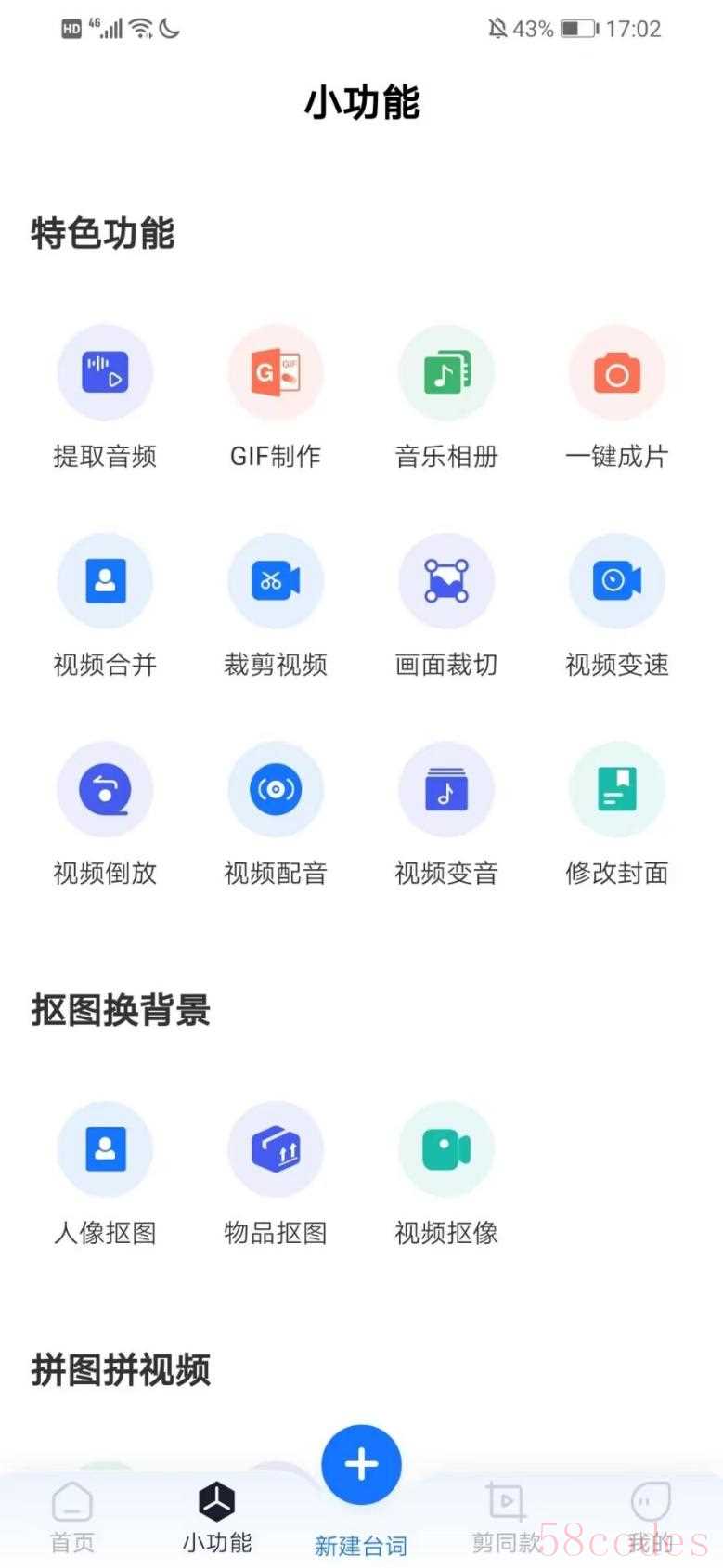723x1568 pixels.
Task: Open 画面裁切
Action: click(446, 581)
